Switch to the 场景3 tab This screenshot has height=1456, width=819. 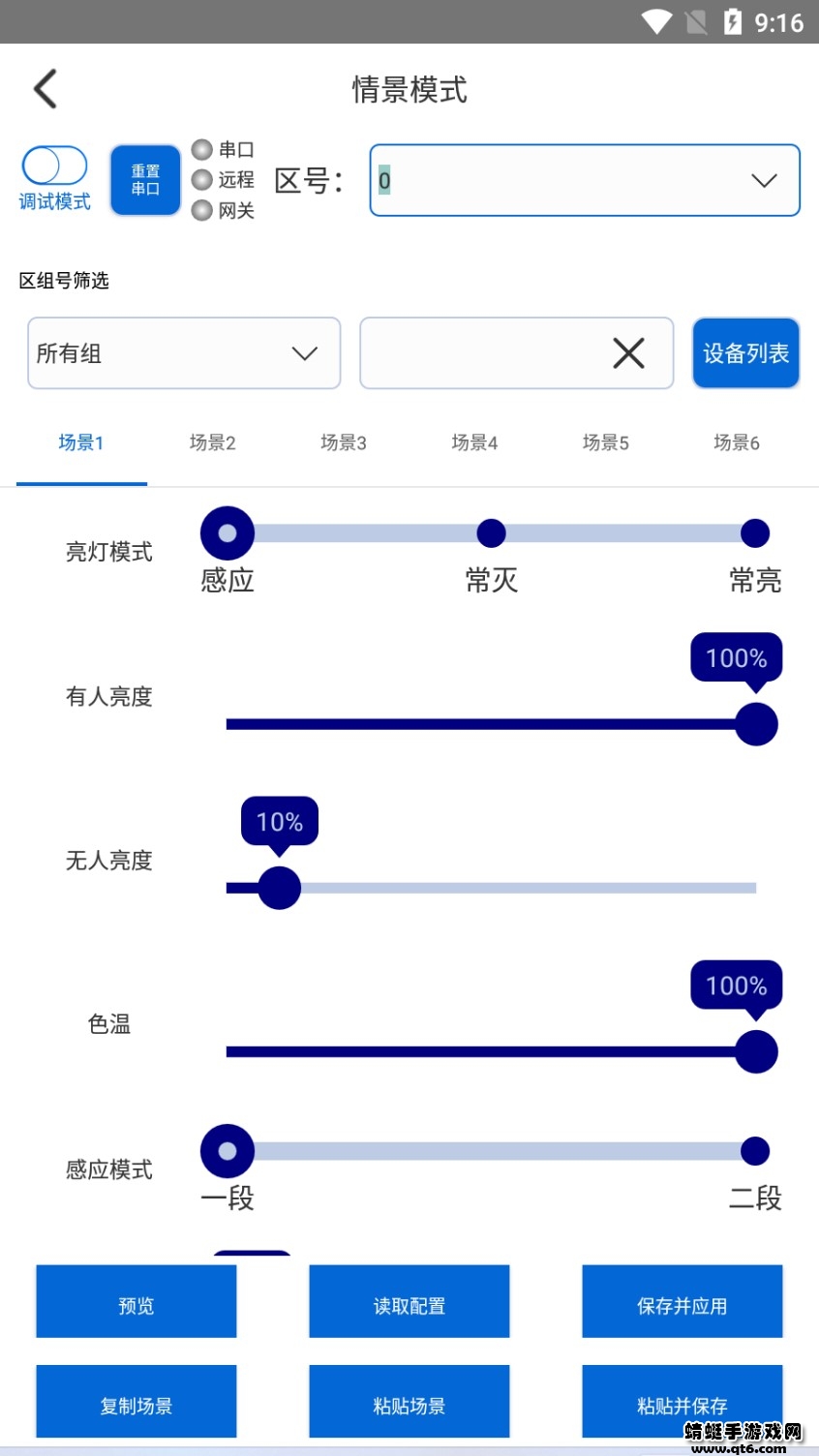[x=343, y=443]
